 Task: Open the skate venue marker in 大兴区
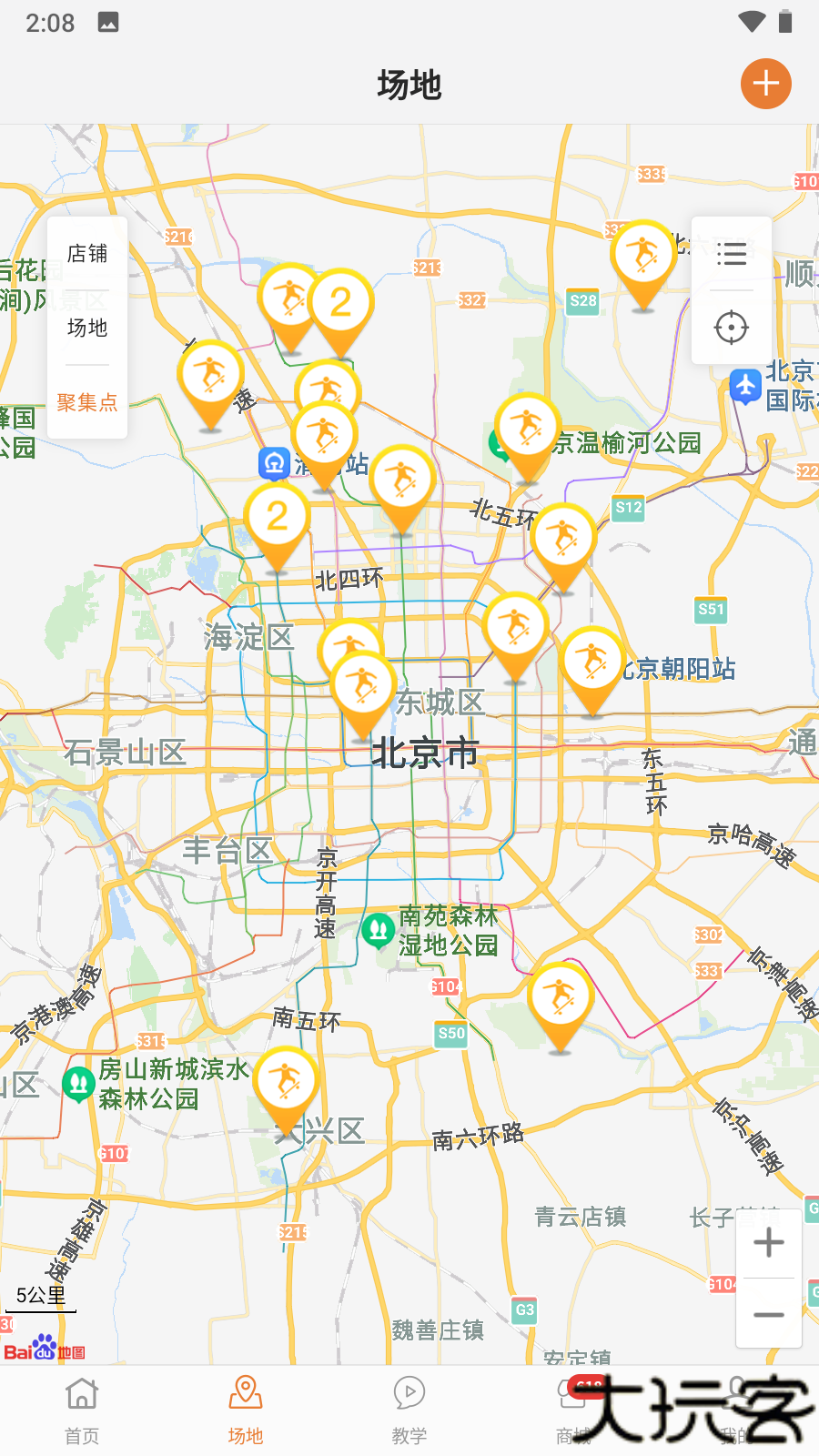coord(287,1083)
